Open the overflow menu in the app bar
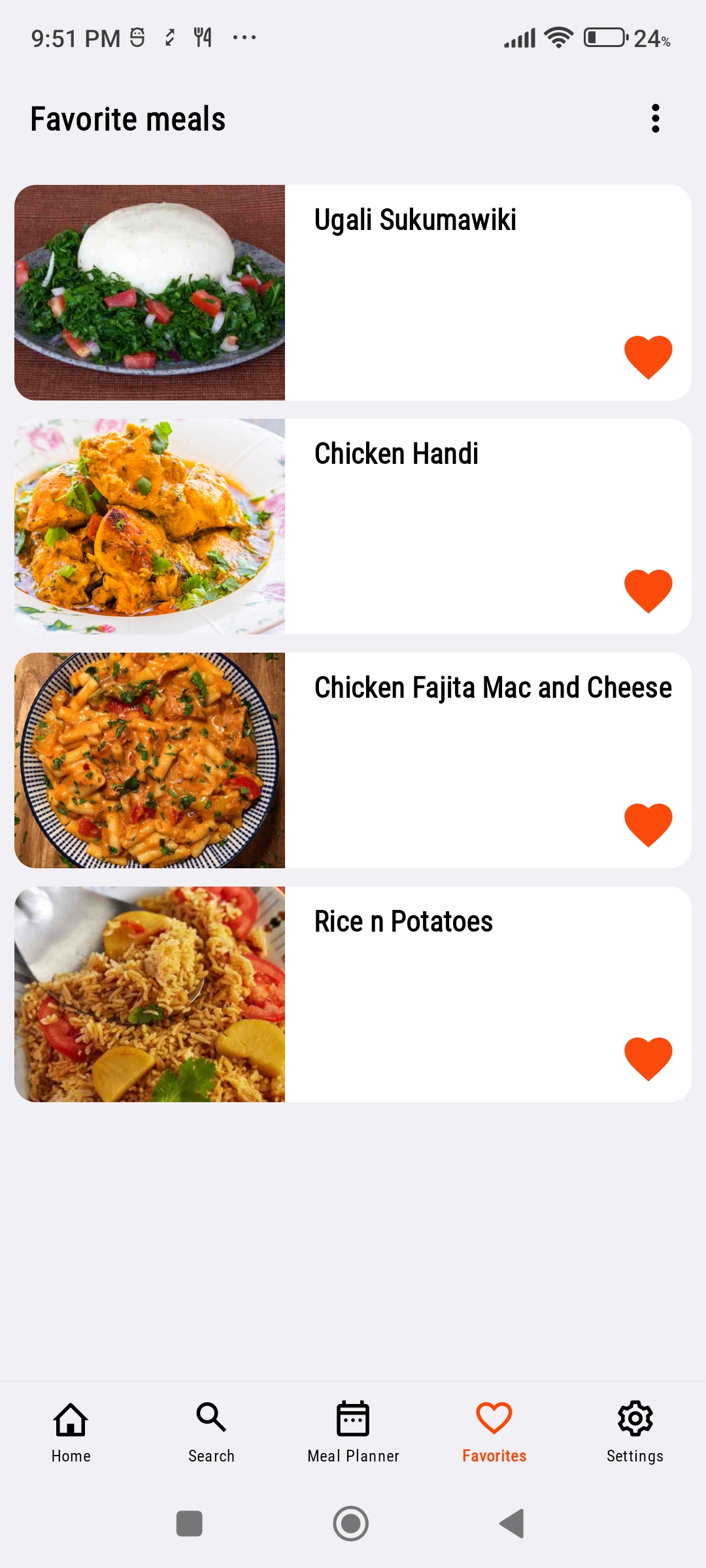 tap(655, 118)
